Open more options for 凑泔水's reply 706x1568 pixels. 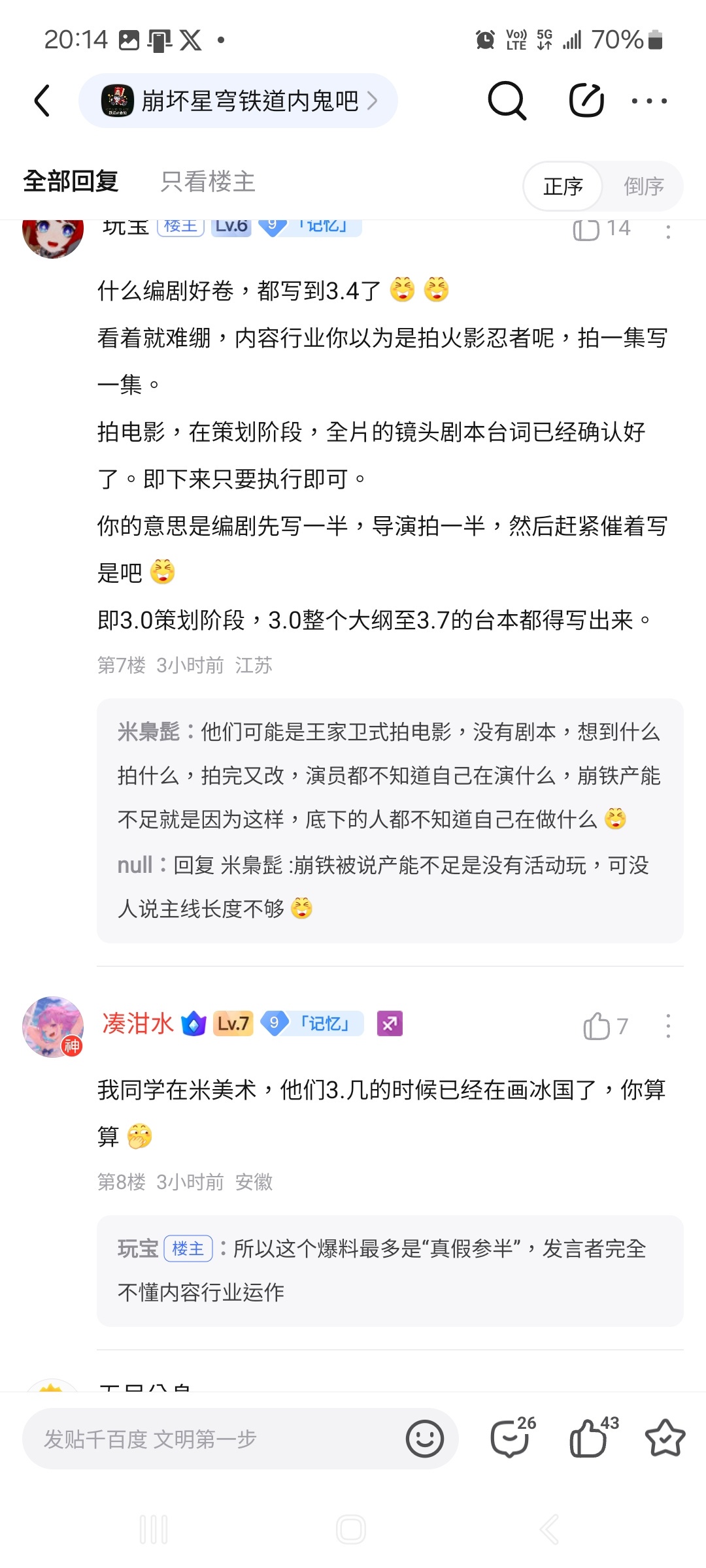pos(667,1026)
